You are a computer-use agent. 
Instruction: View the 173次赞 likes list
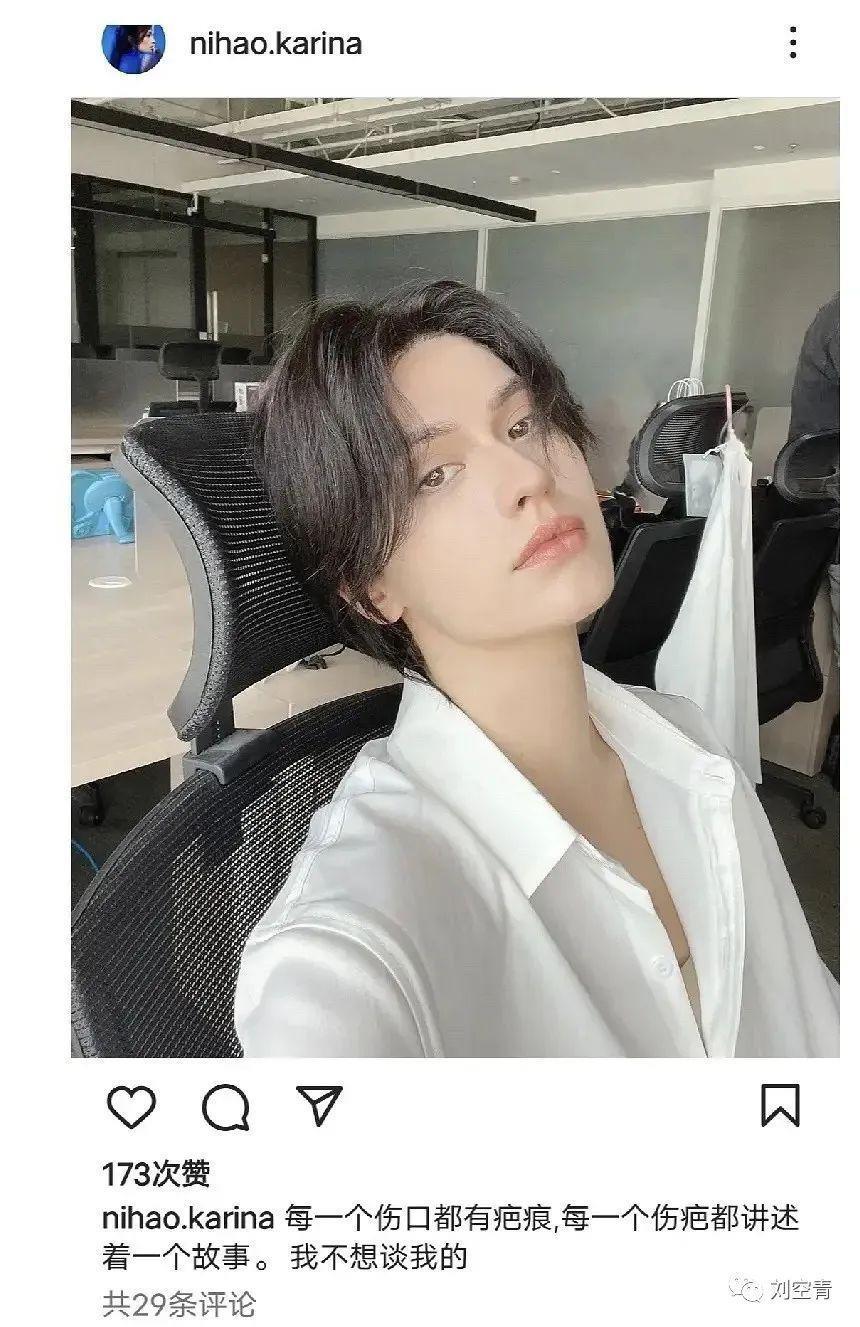coord(156,1174)
